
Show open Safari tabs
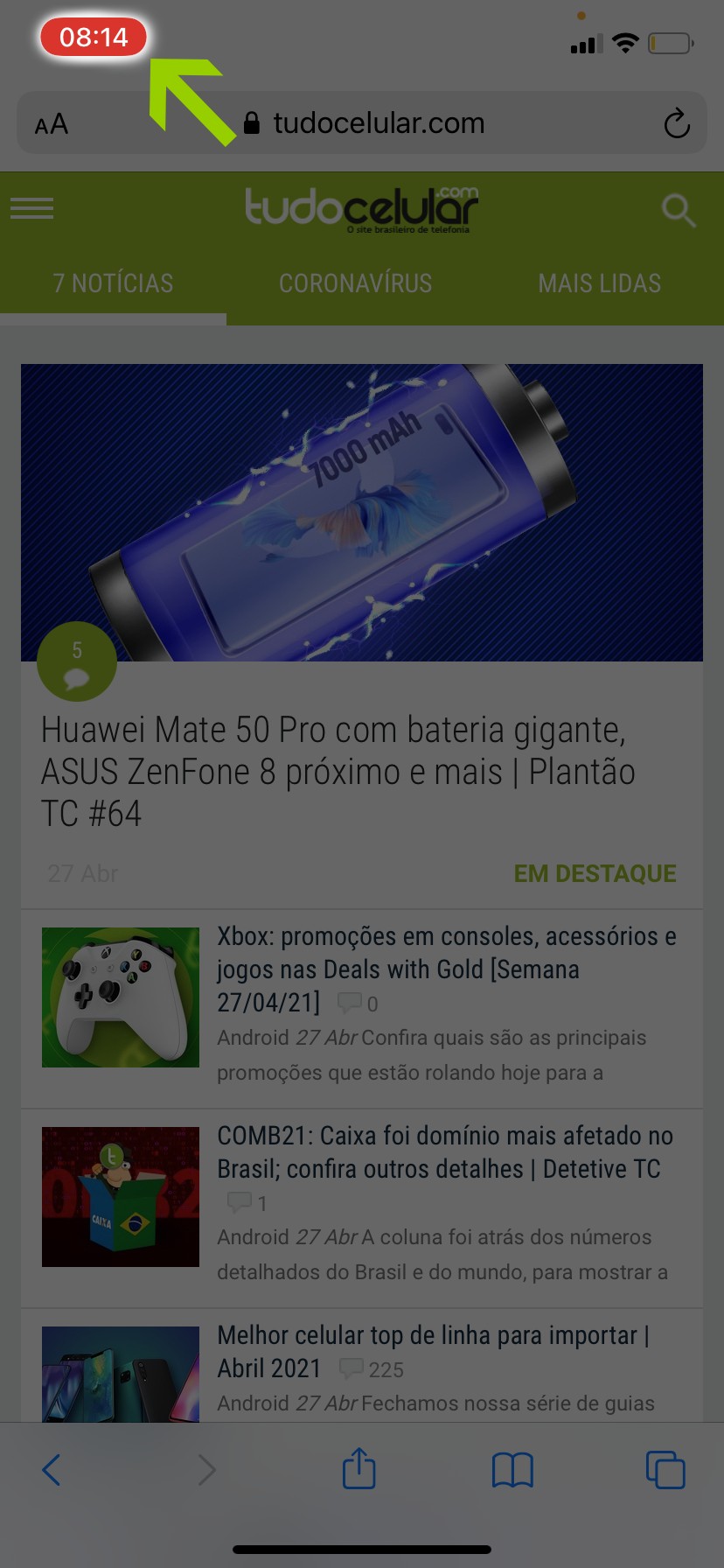coord(665,1469)
